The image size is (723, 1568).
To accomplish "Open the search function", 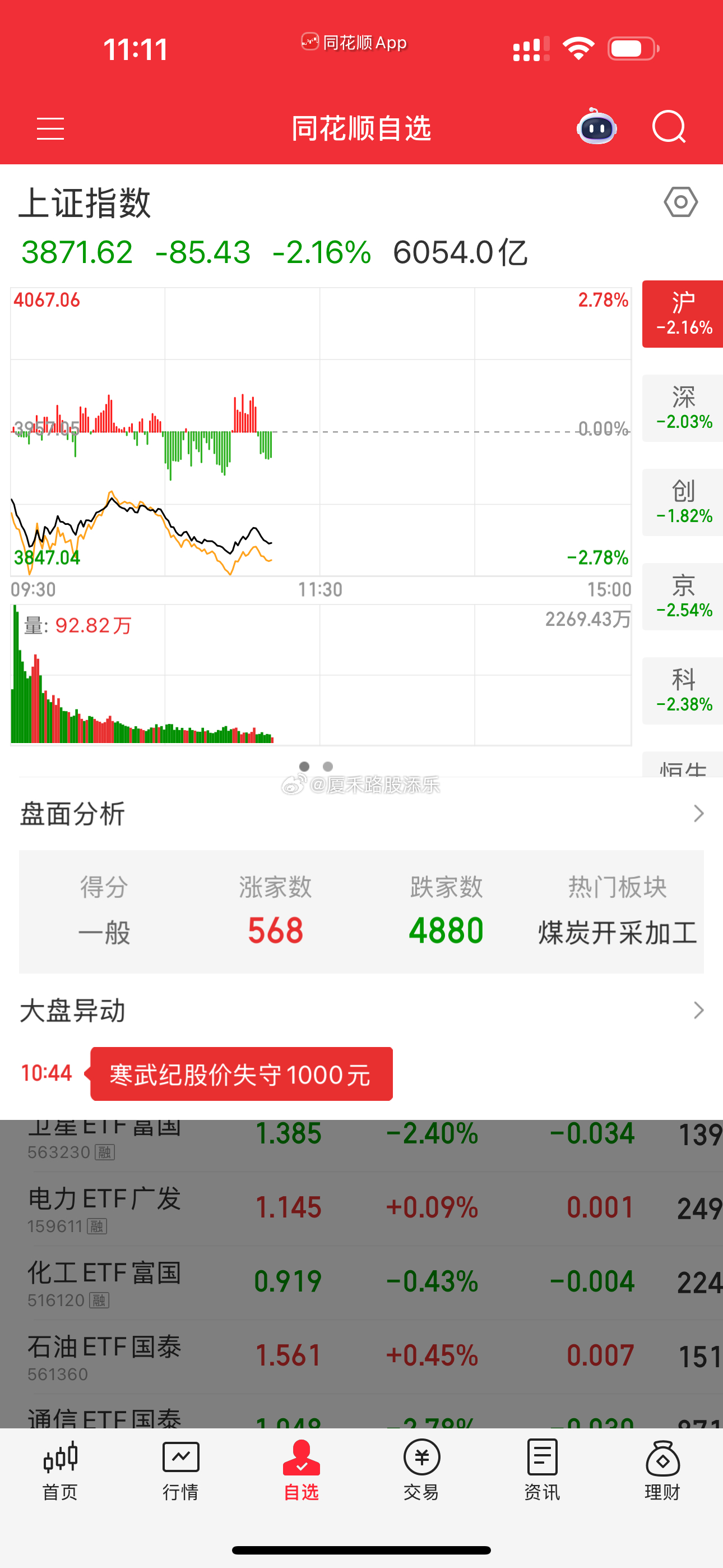I will point(668,127).
